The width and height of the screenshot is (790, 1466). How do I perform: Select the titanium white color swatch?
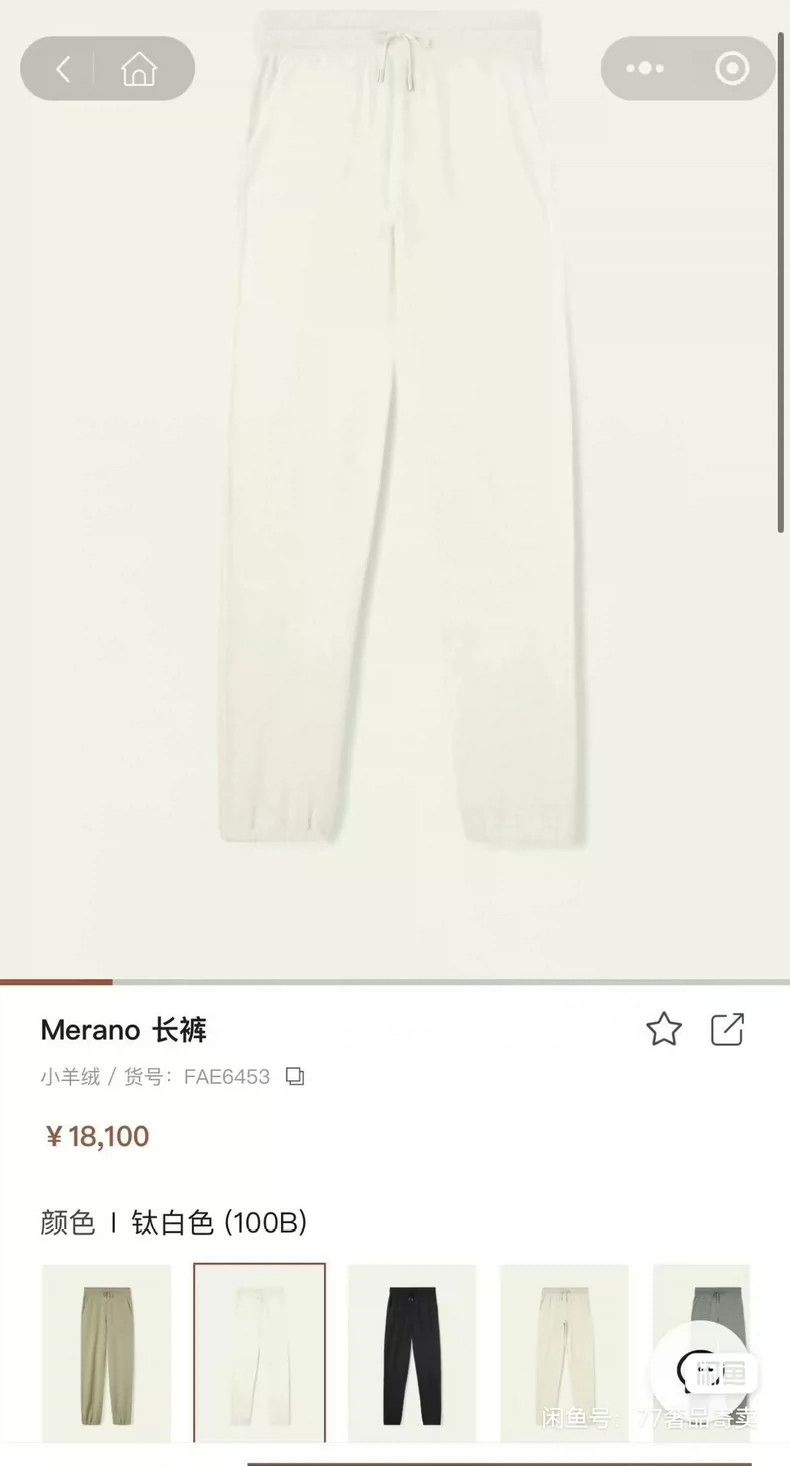pos(259,1353)
